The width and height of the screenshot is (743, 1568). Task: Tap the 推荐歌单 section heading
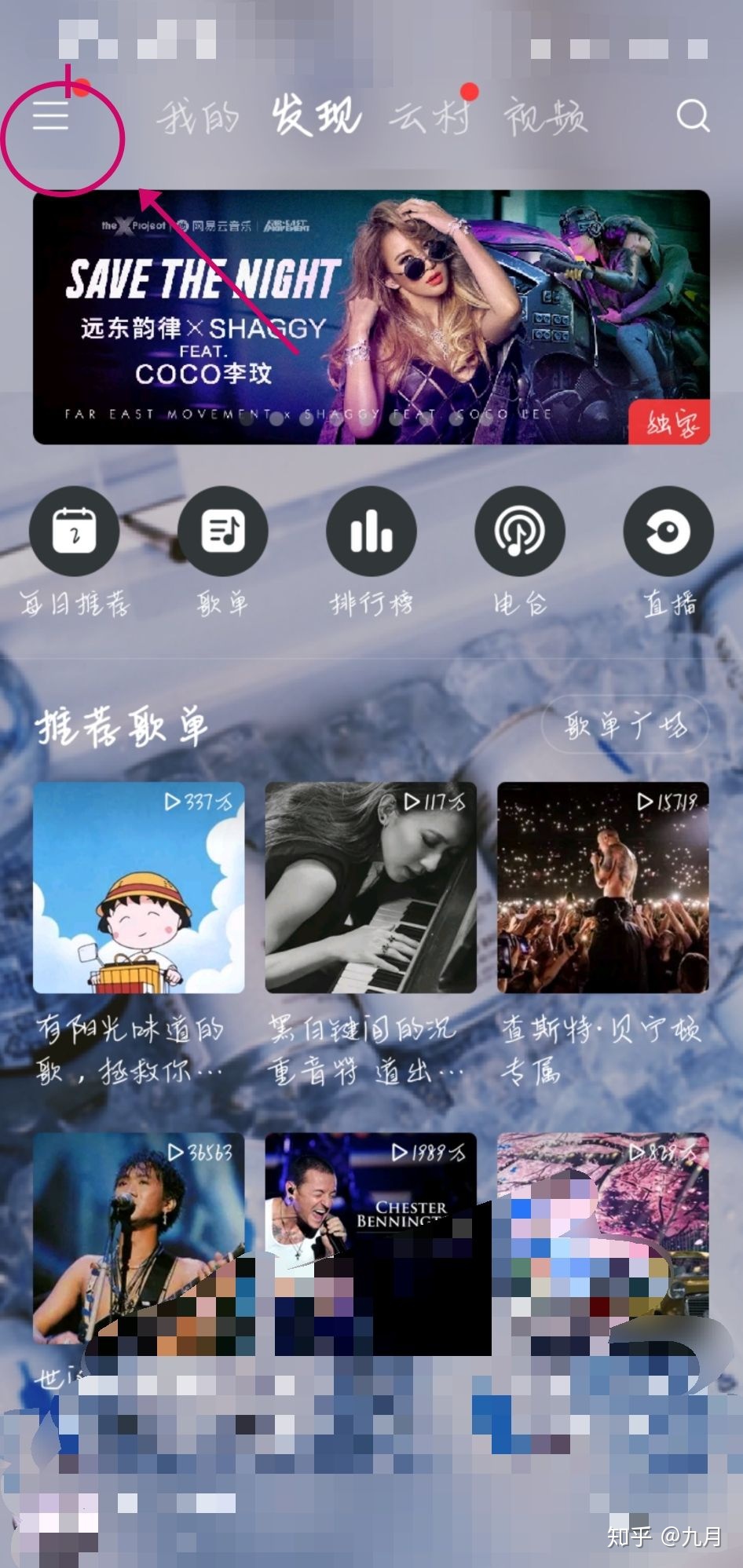[122, 726]
